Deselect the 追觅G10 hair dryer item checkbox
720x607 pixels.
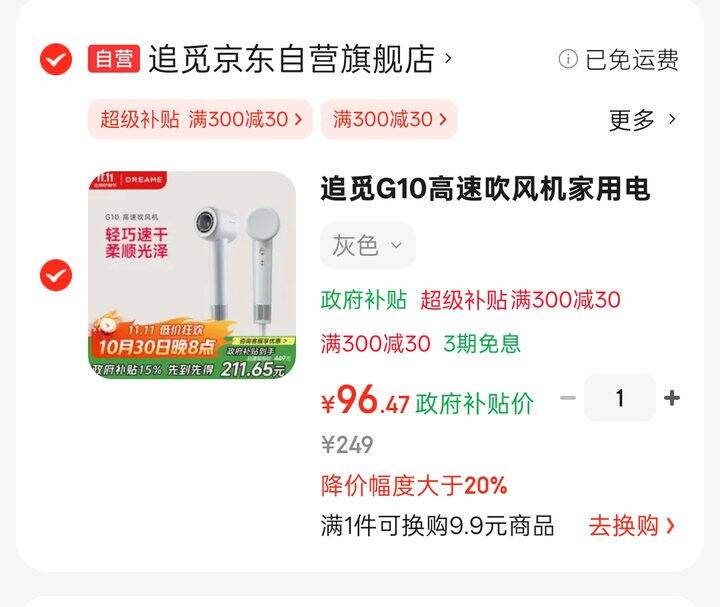click(x=56, y=275)
